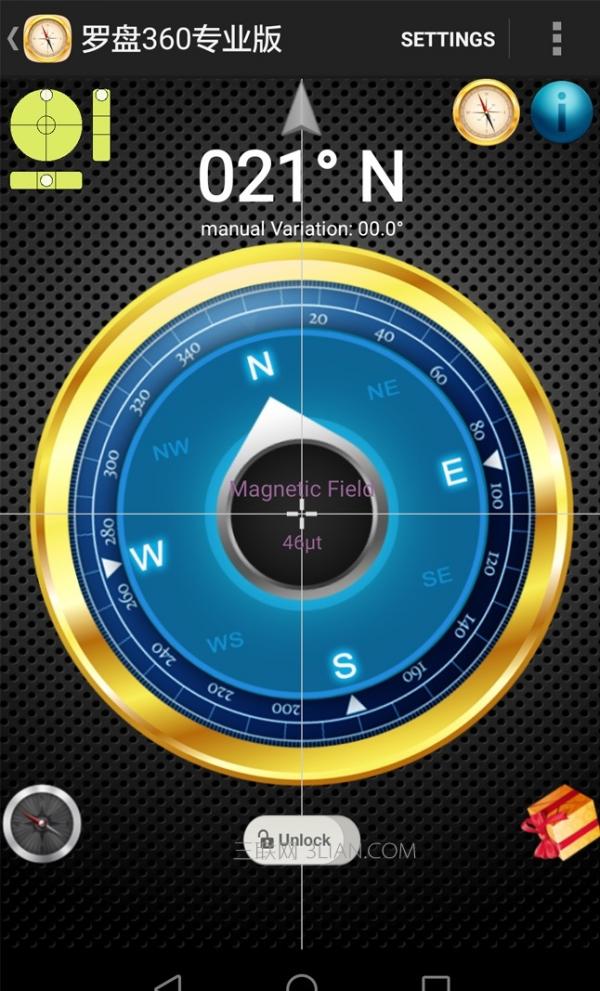Screen dimensions: 600x991
Task: Tap the gold compass icon
Action: (x=486, y=112)
